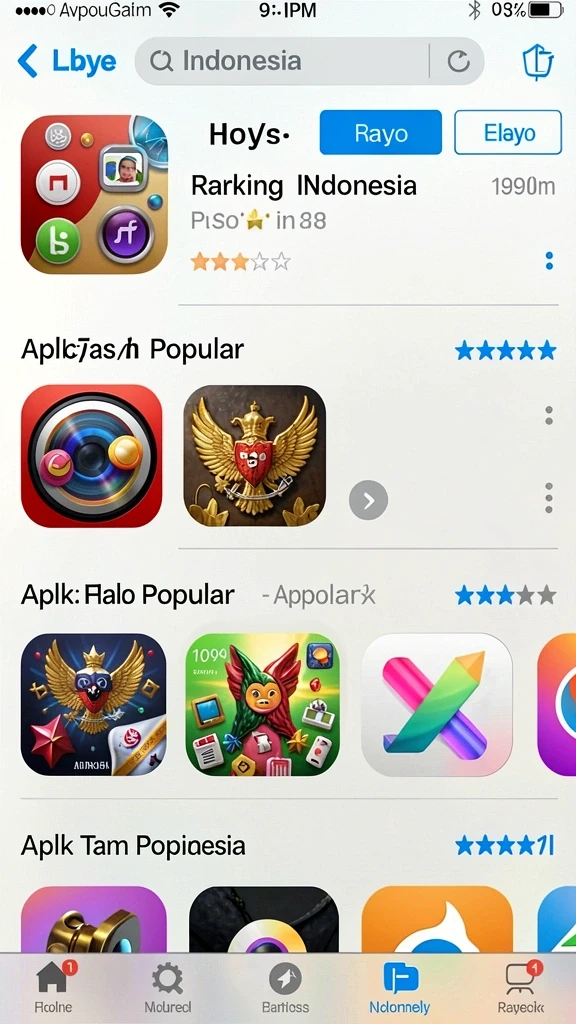Open the colorful X pencil app
This screenshot has width=576, height=1024.
click(x=437, y=704)
